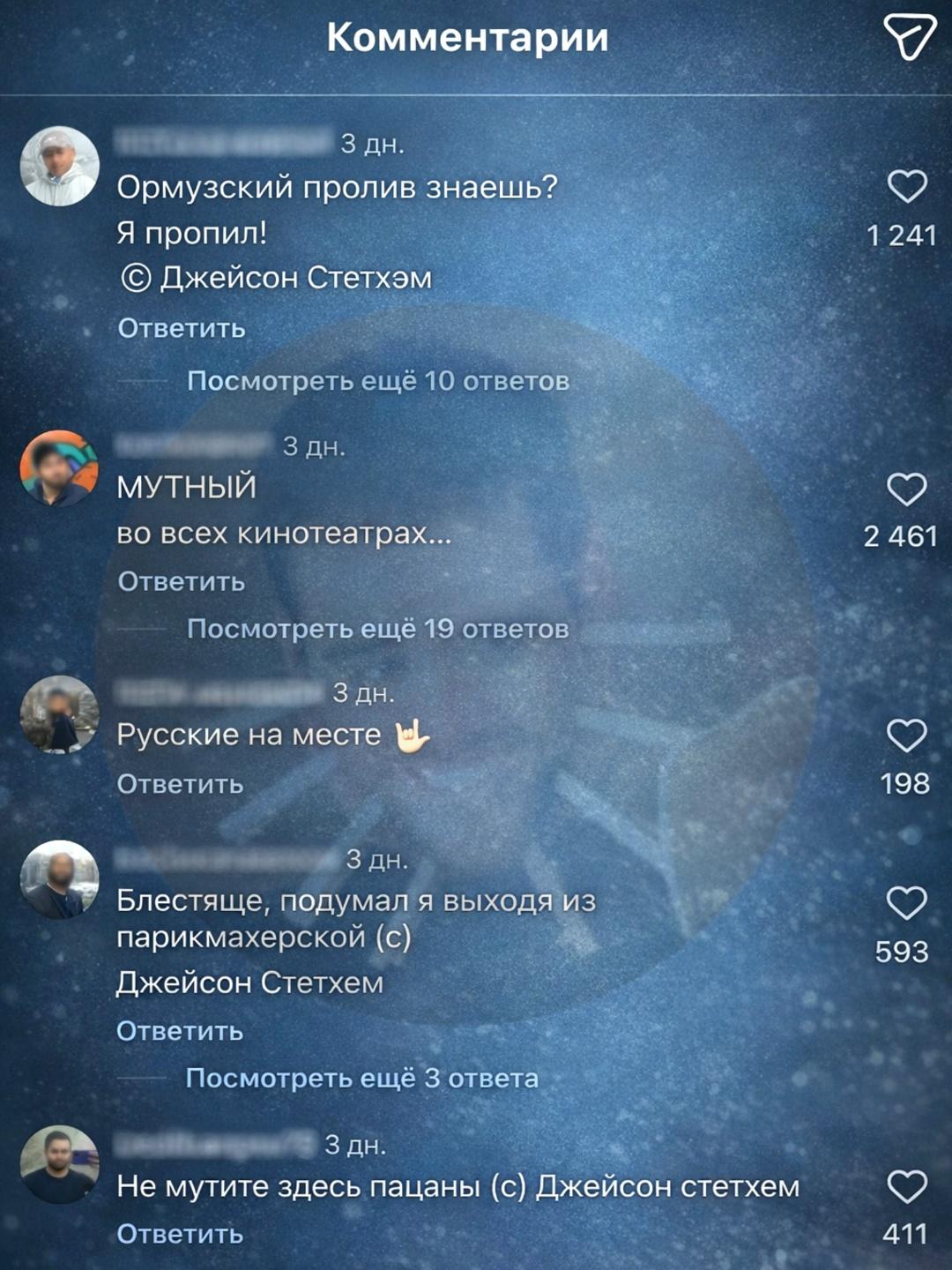Screen dimensions: 952x1270
Task: Open avatar of the "МУТНЫЙ" commenter
Action: pyautogui.click(x=59, y=468)
